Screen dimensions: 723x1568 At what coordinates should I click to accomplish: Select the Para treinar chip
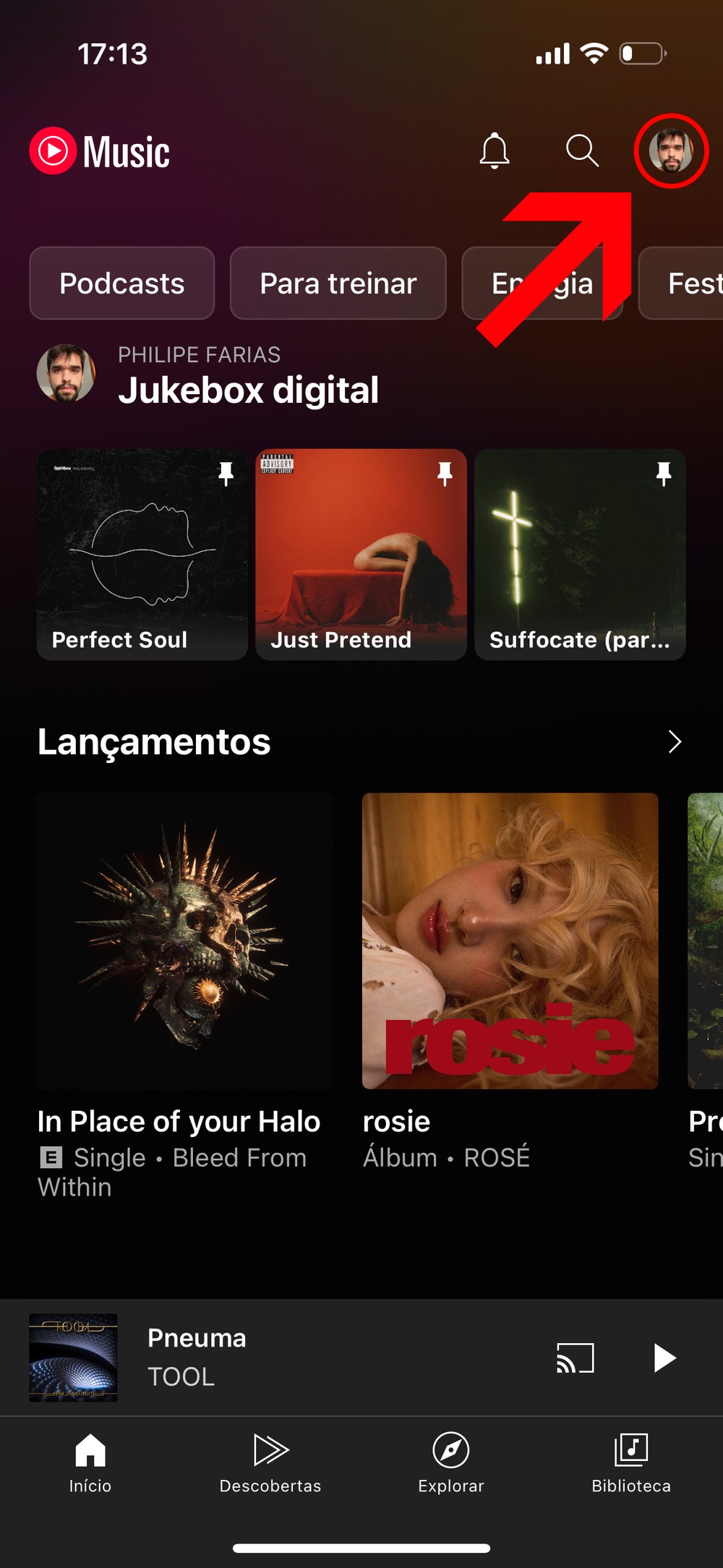(338, 284)
